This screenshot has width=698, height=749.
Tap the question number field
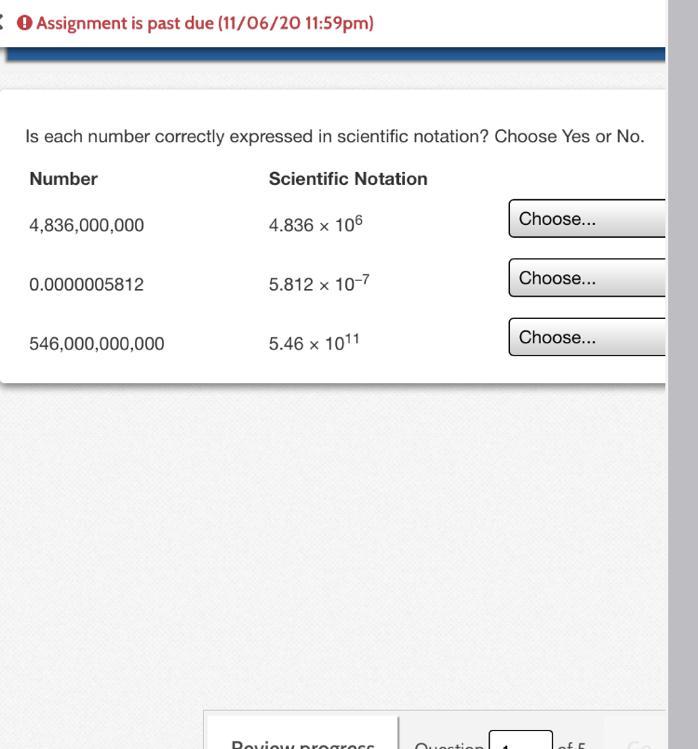click(x=520, y=742)
